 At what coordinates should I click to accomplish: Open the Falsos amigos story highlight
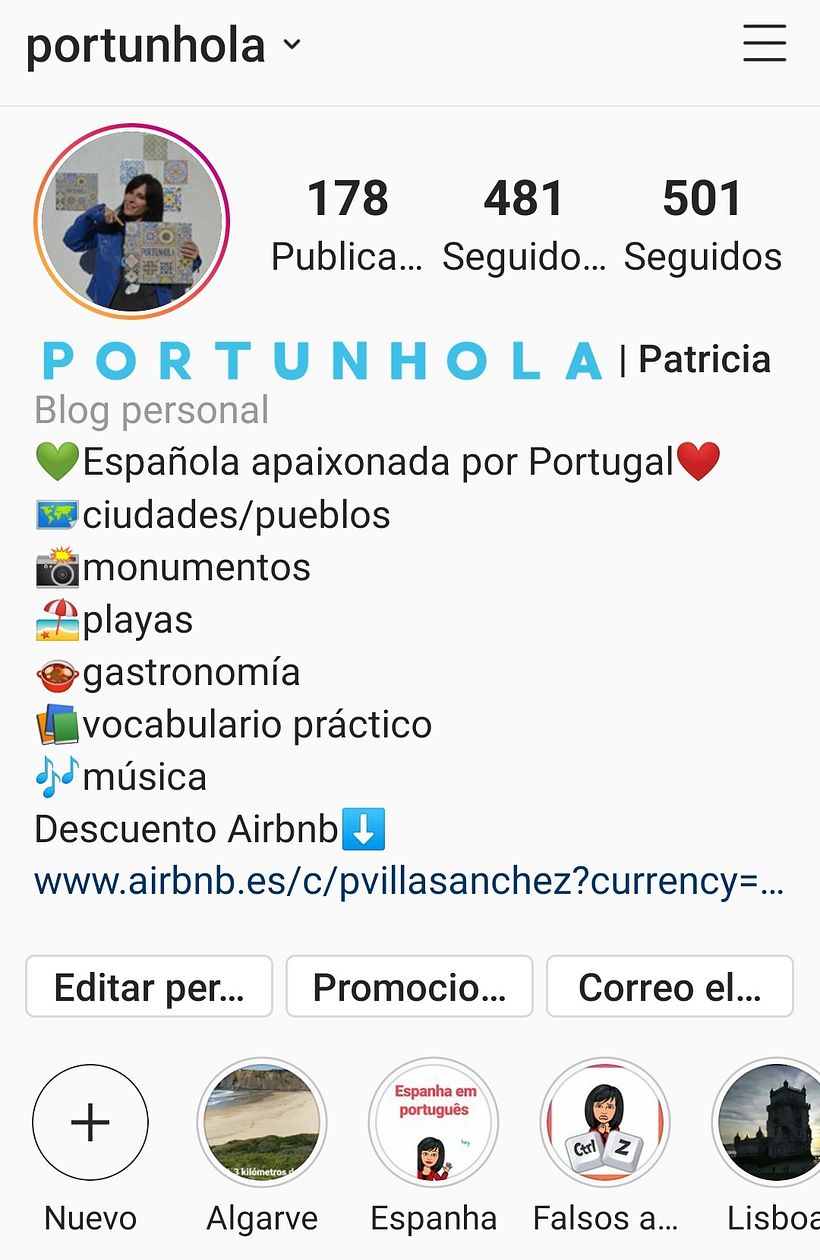pos(605,1122)
